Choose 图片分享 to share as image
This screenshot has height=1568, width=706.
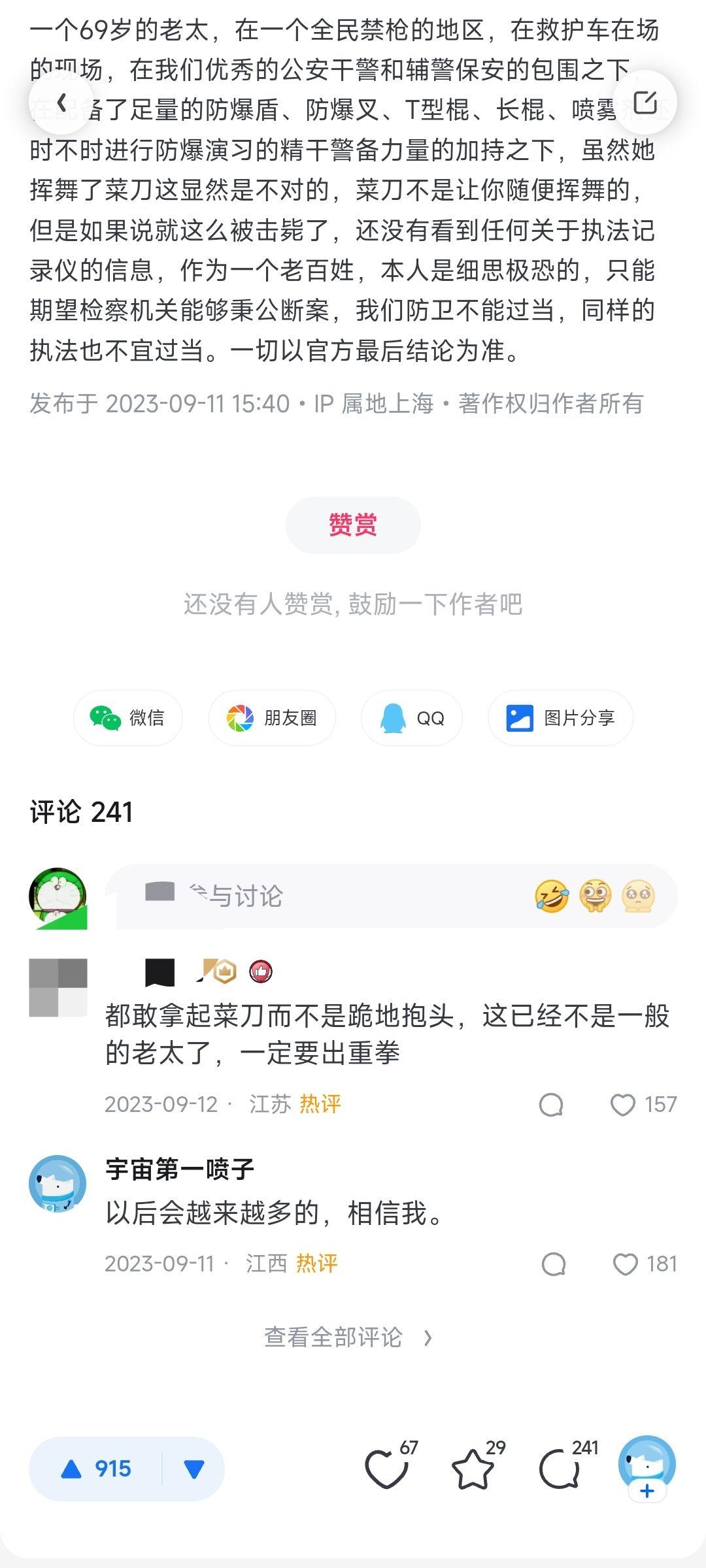(x=560, y=718)
